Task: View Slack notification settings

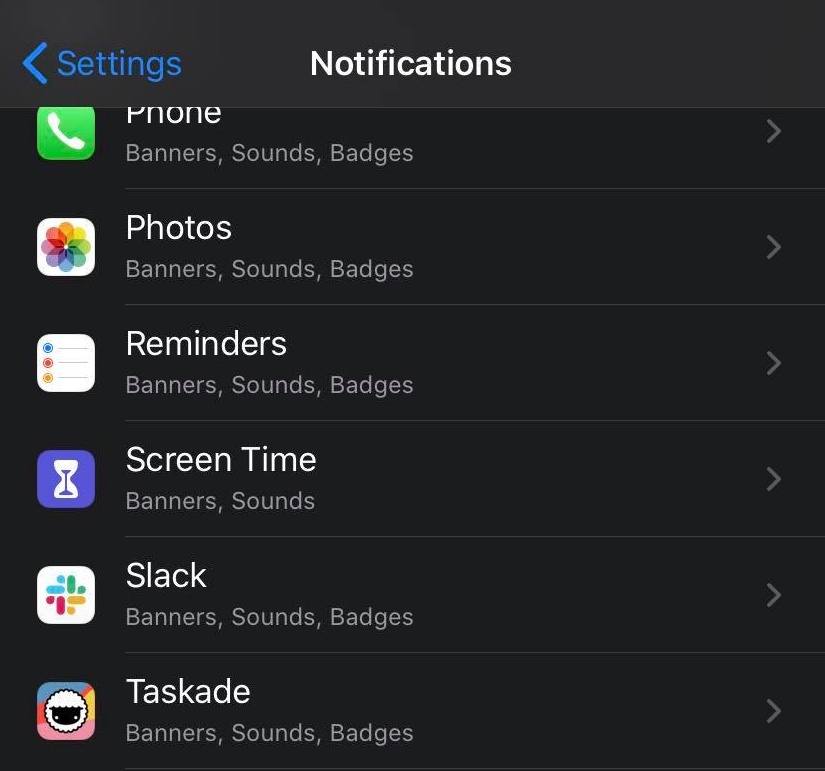Action: point(410,594)
